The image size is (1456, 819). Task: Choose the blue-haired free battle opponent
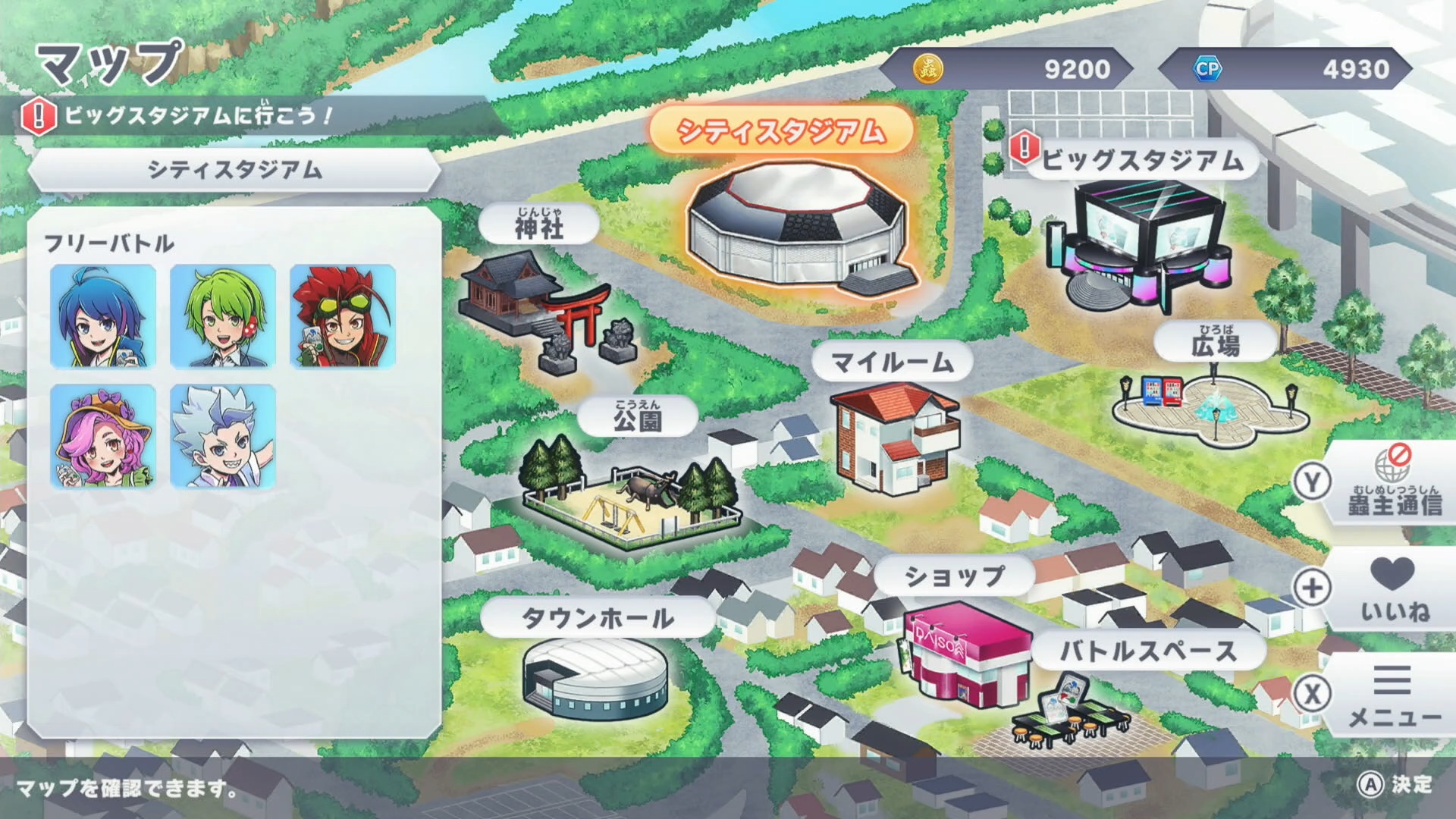pos(103,316)
